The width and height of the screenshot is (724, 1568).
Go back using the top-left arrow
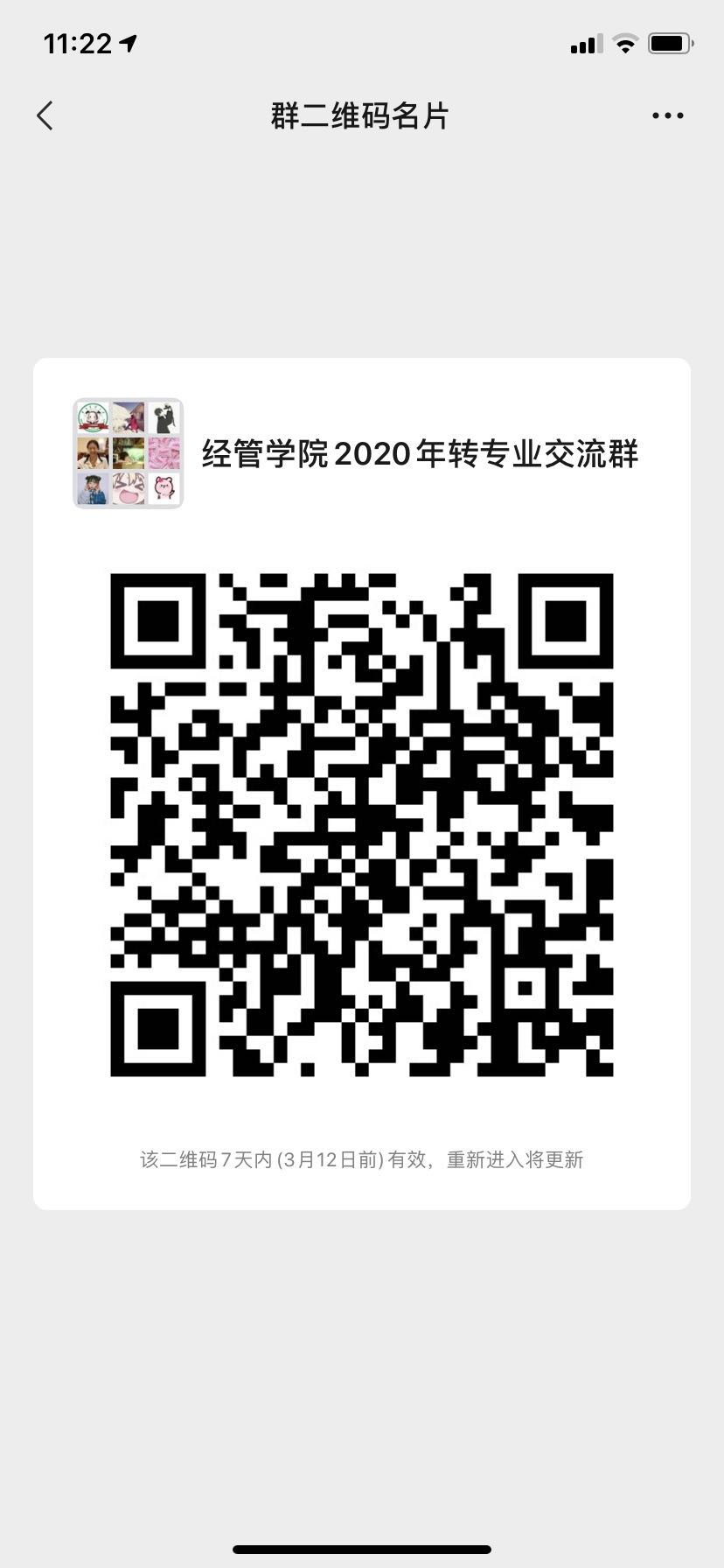(45, 115)
